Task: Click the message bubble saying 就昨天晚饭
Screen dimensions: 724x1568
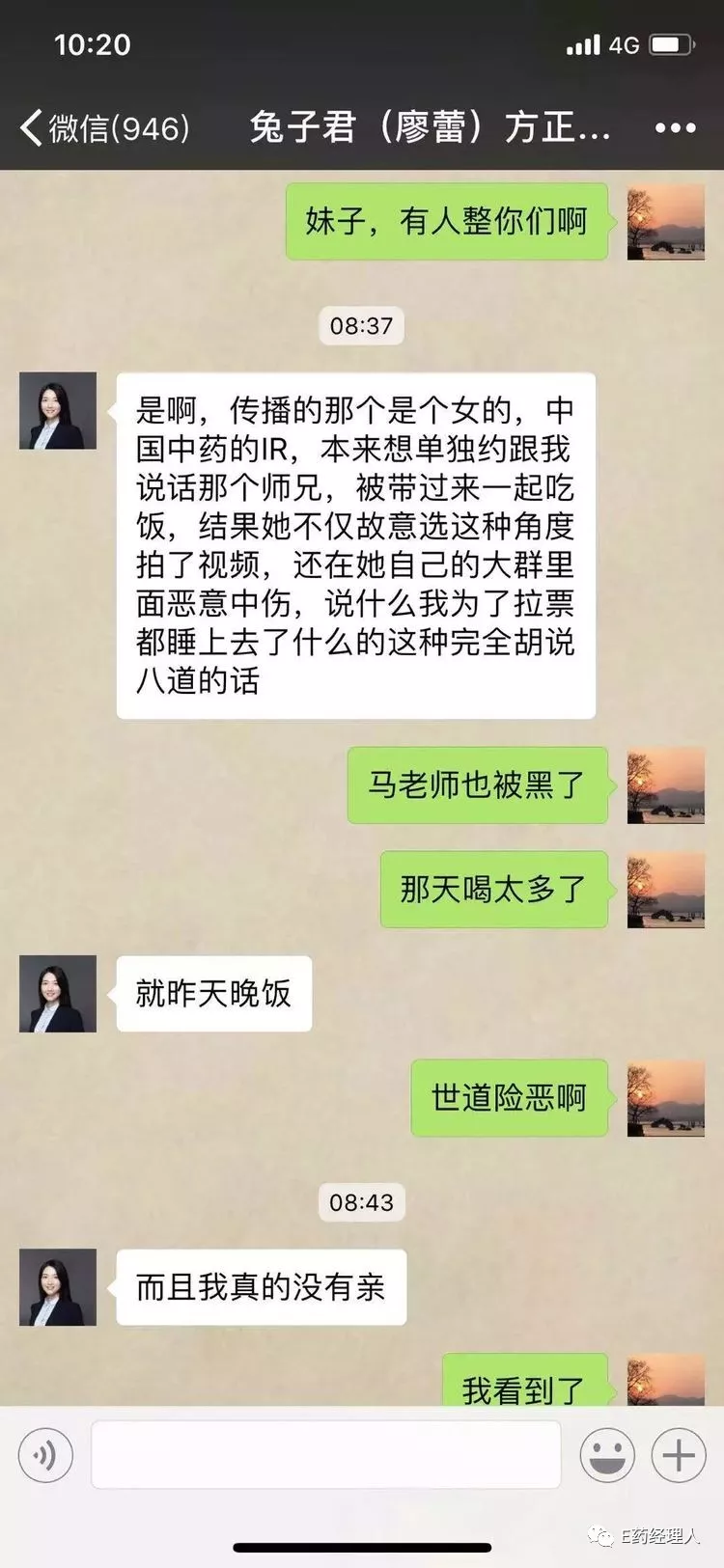Action: click(212, 995)
